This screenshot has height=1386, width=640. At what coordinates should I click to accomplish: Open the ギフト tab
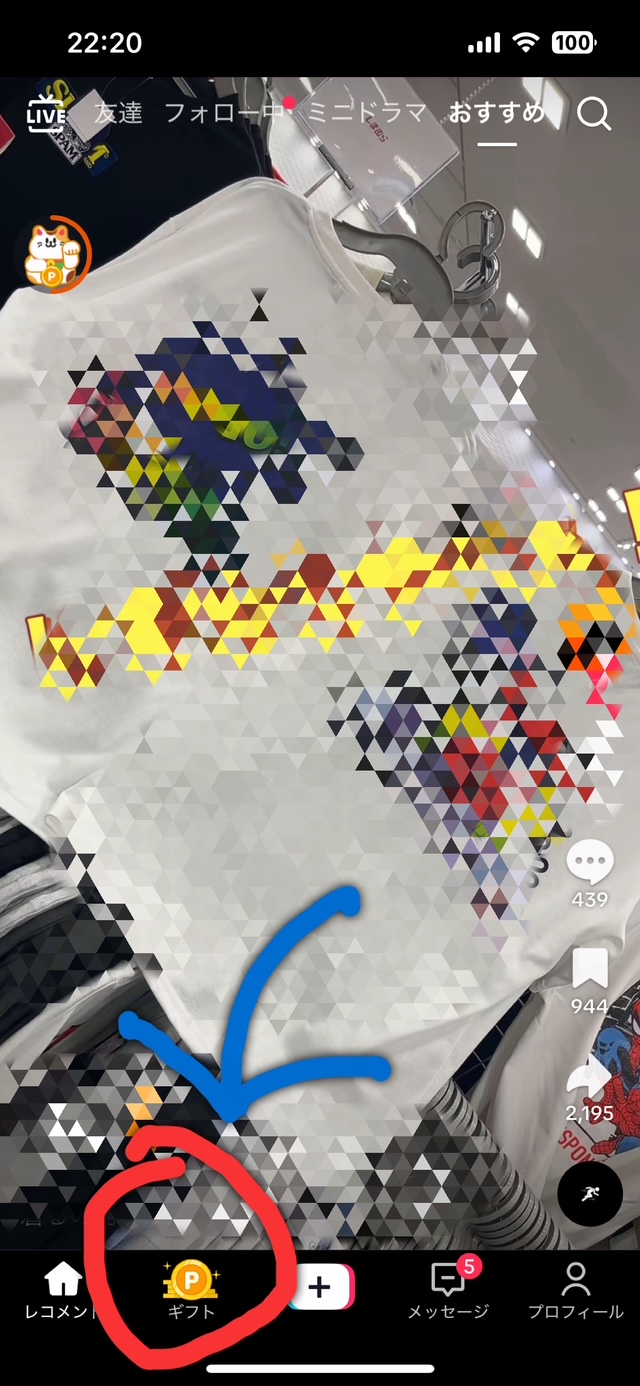(x=191, y=1290)
